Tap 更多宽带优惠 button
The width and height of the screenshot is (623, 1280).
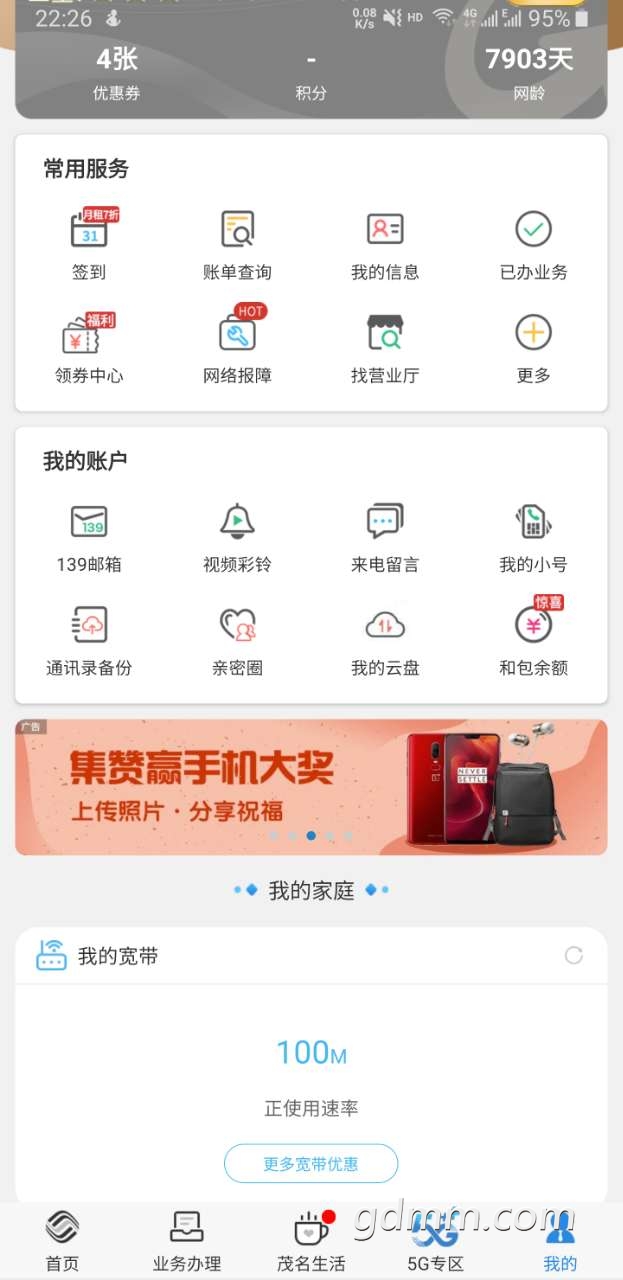point(311,1164)
